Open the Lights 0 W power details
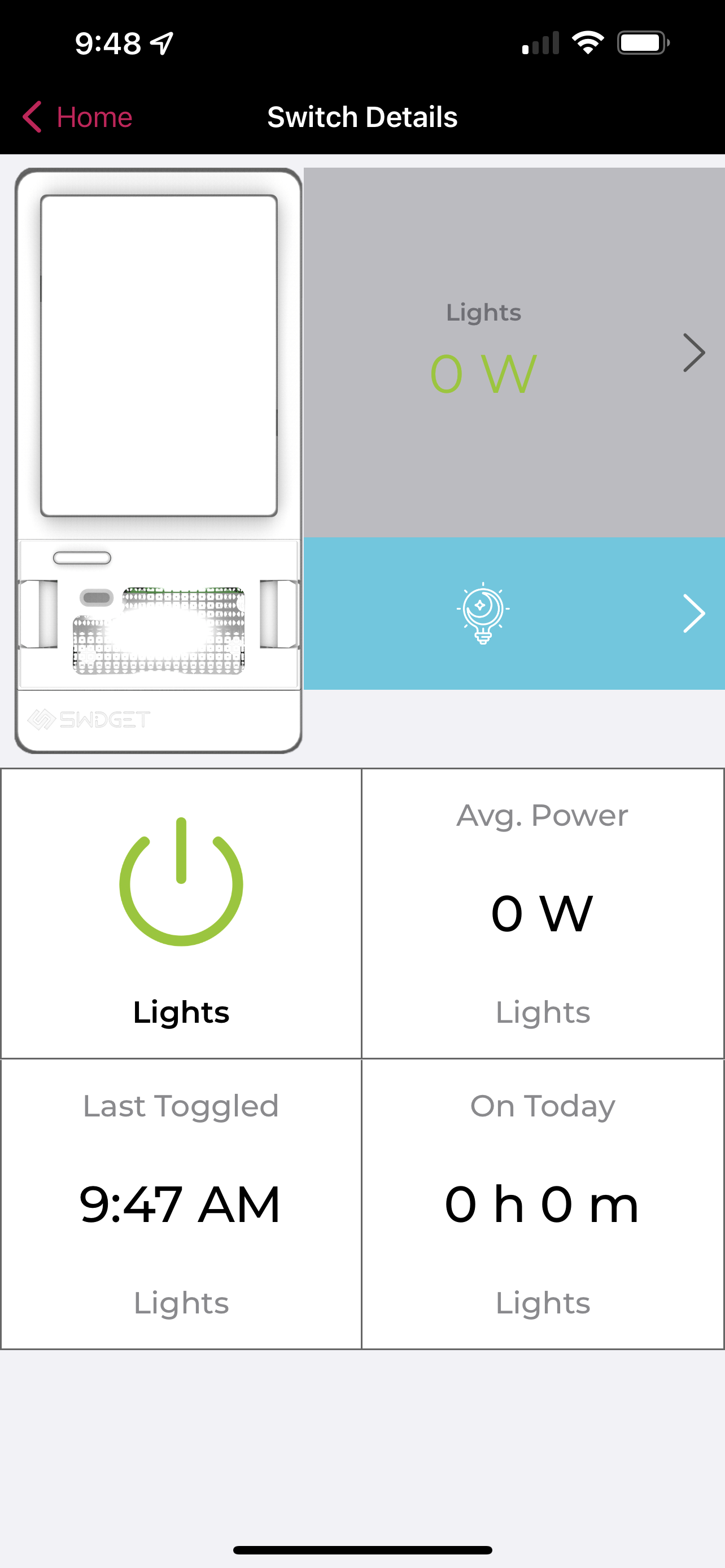Screen dimensions: 725x1568 (514, 352)
